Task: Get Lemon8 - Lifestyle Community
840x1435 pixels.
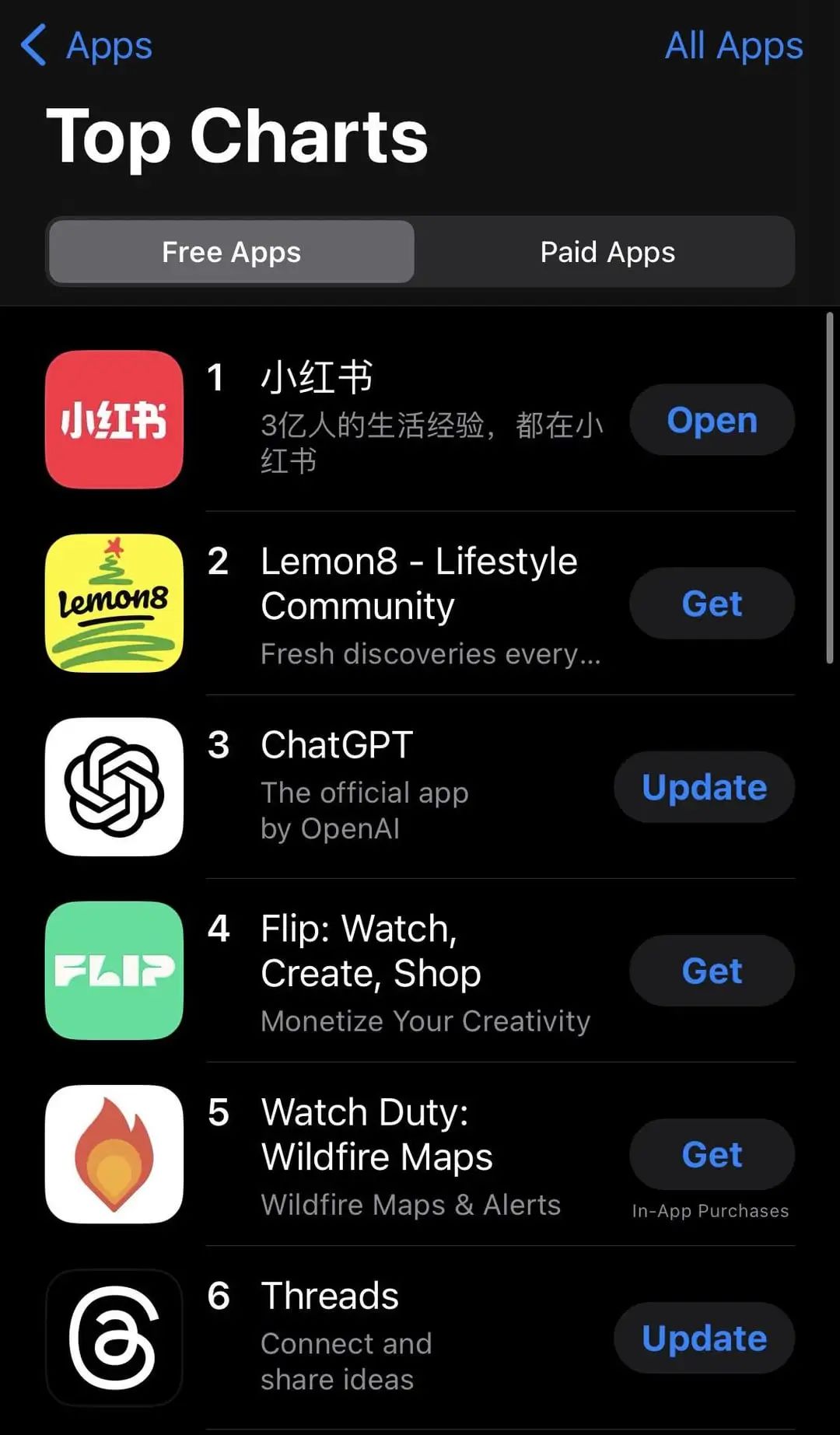Action: pos(712,604)
